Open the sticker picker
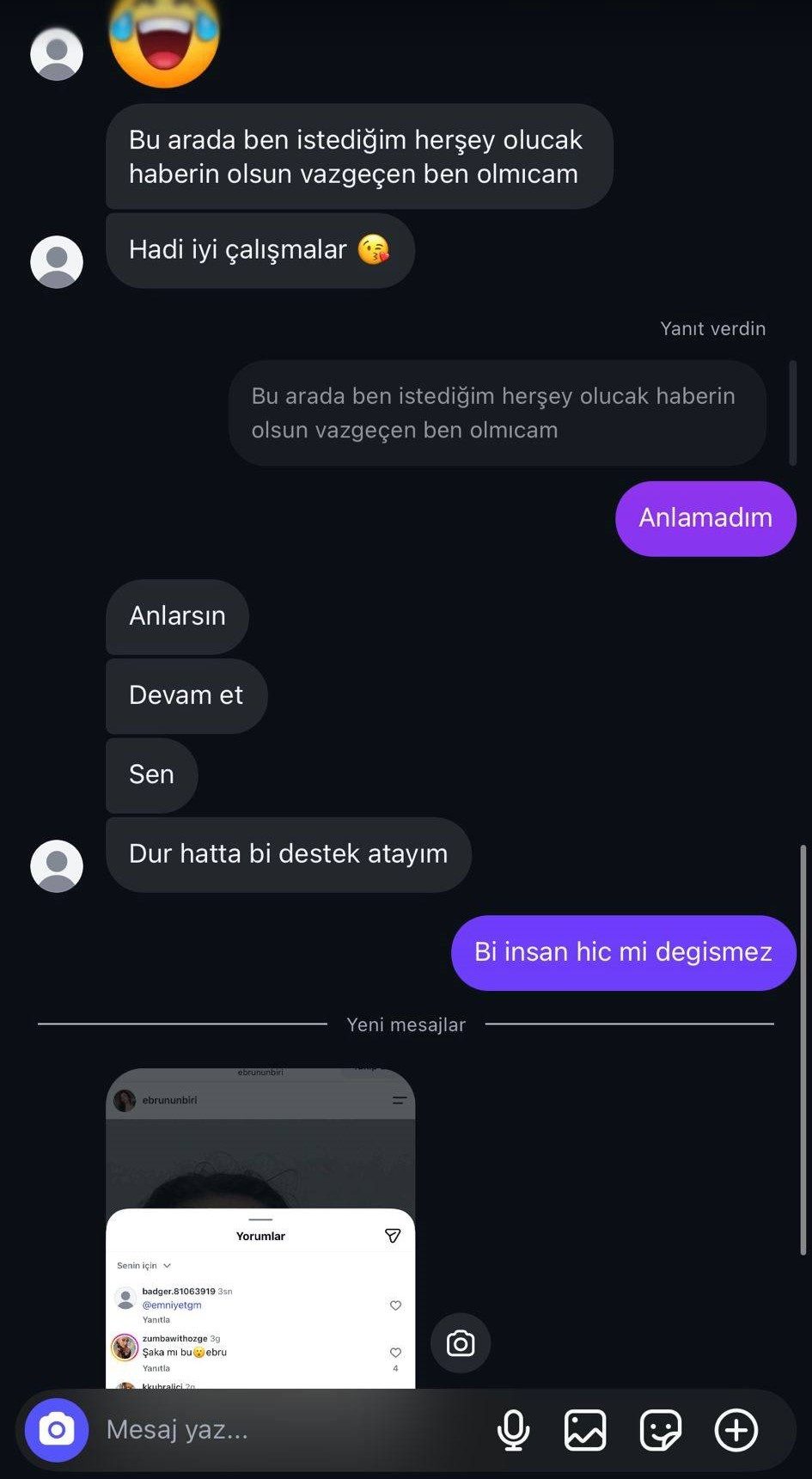This screenshot has width=812, height=1479. [x=661, y=1430]
